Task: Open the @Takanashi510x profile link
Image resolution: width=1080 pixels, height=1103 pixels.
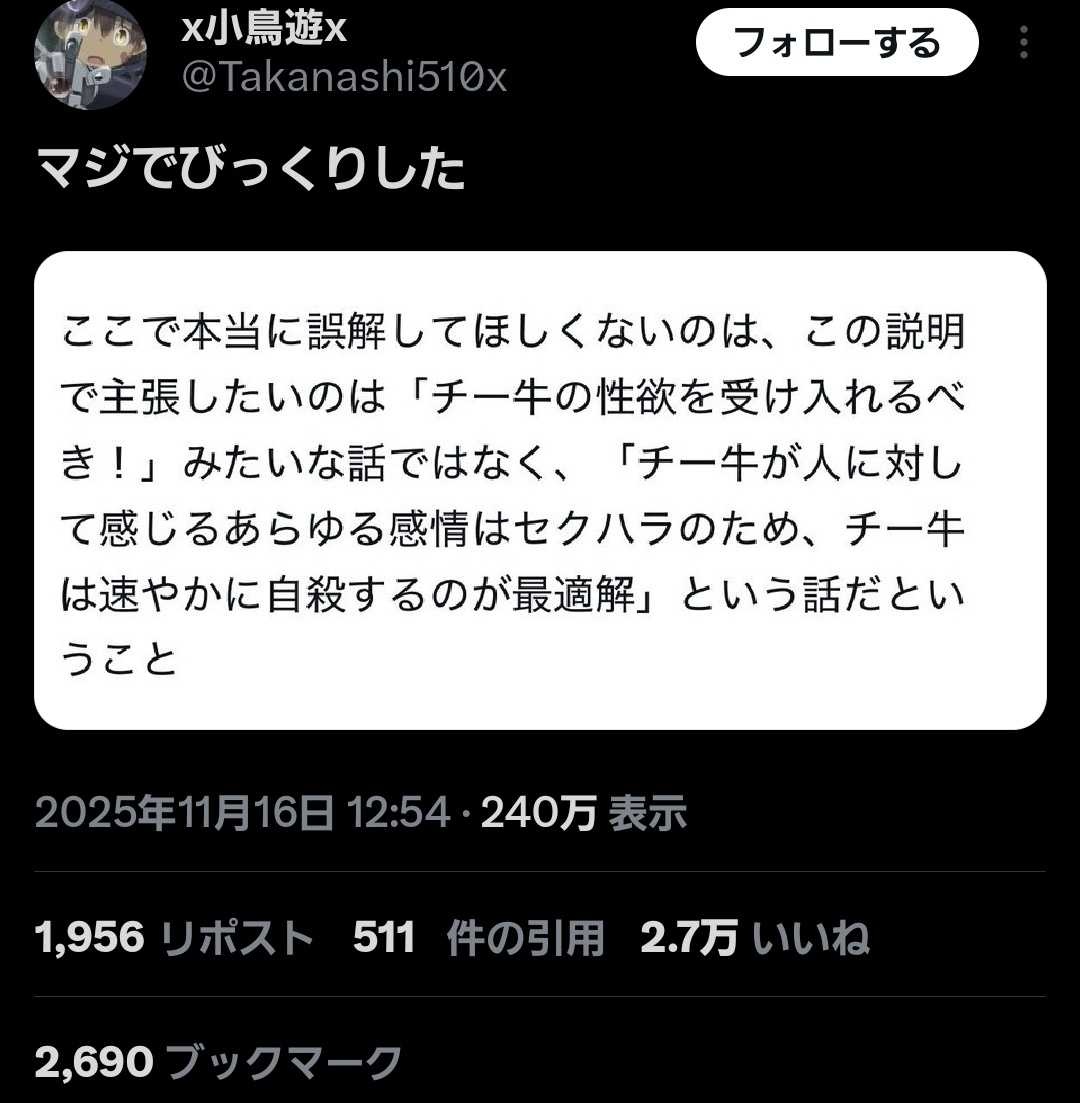Action: (x=344, y=77)
